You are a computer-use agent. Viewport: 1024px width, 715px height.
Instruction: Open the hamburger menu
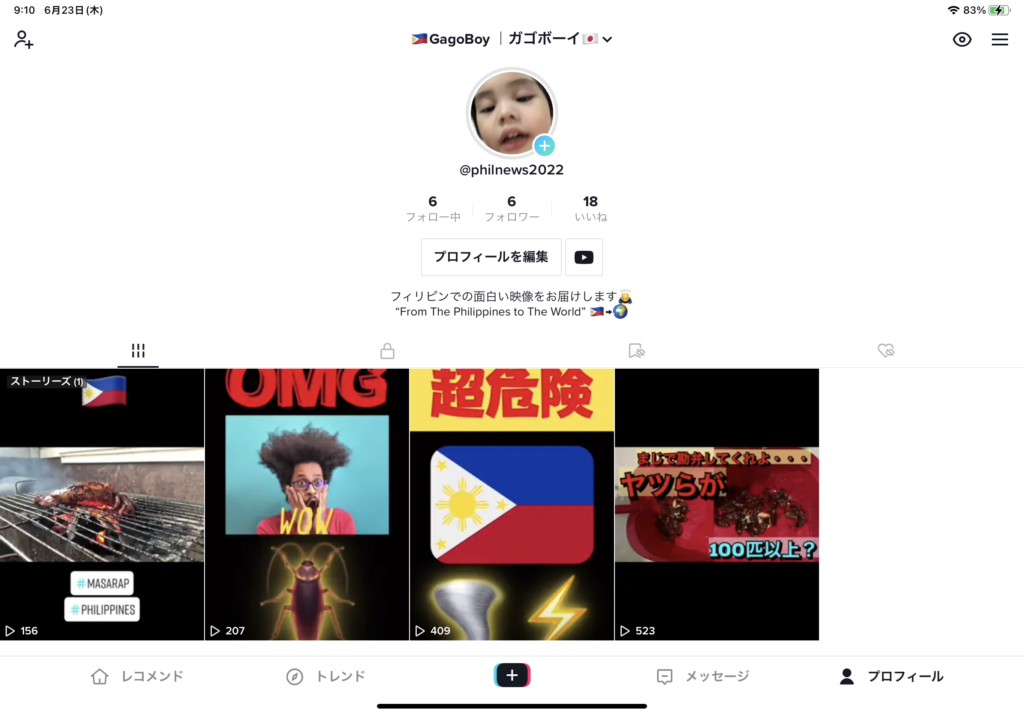[1000, 40]
